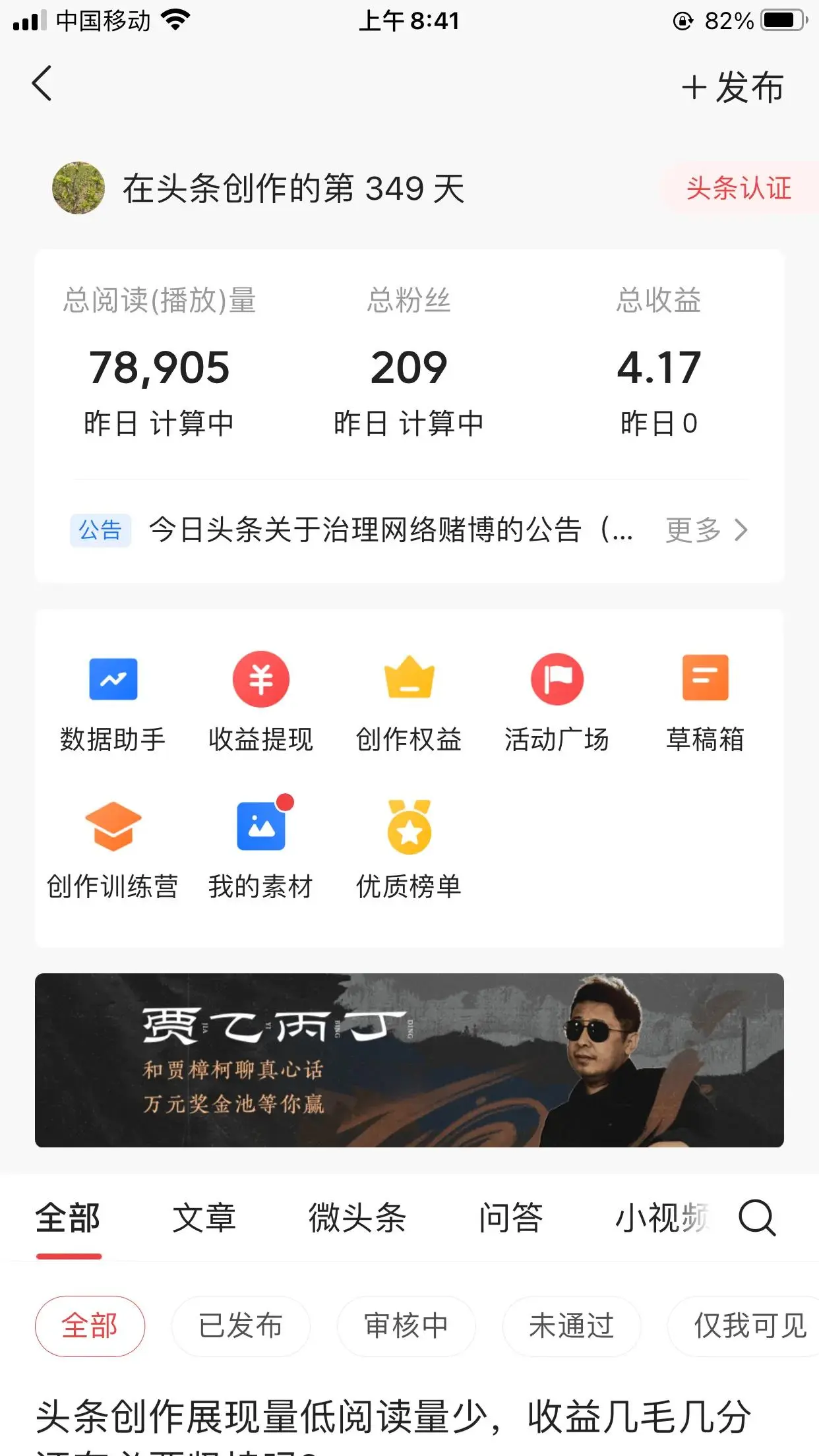Search my content with magnifier icon
Viewport: 819px width, 1456px height.
click(x=756, y=1218)
